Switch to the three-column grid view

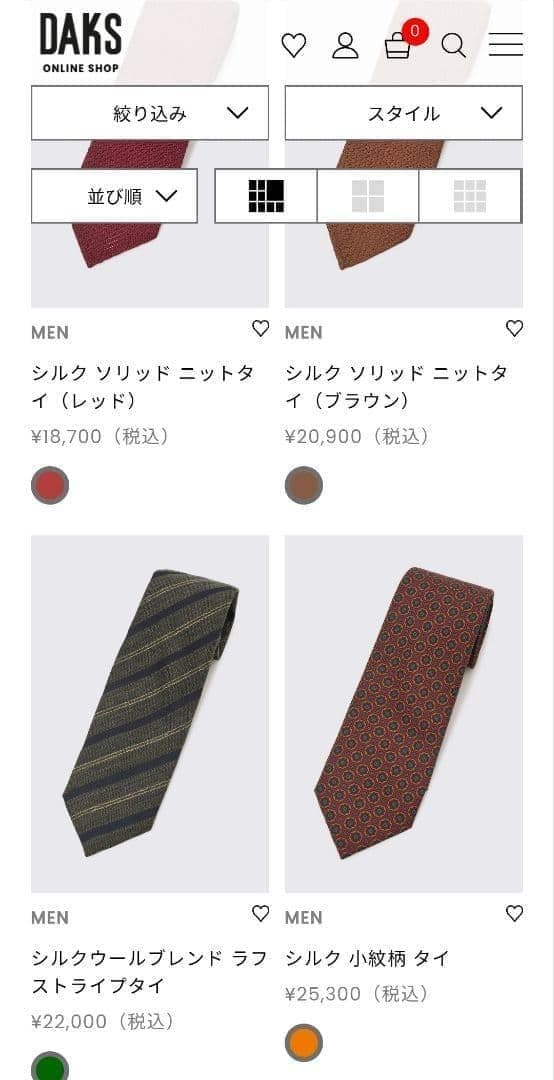click(x=470, y=196)
